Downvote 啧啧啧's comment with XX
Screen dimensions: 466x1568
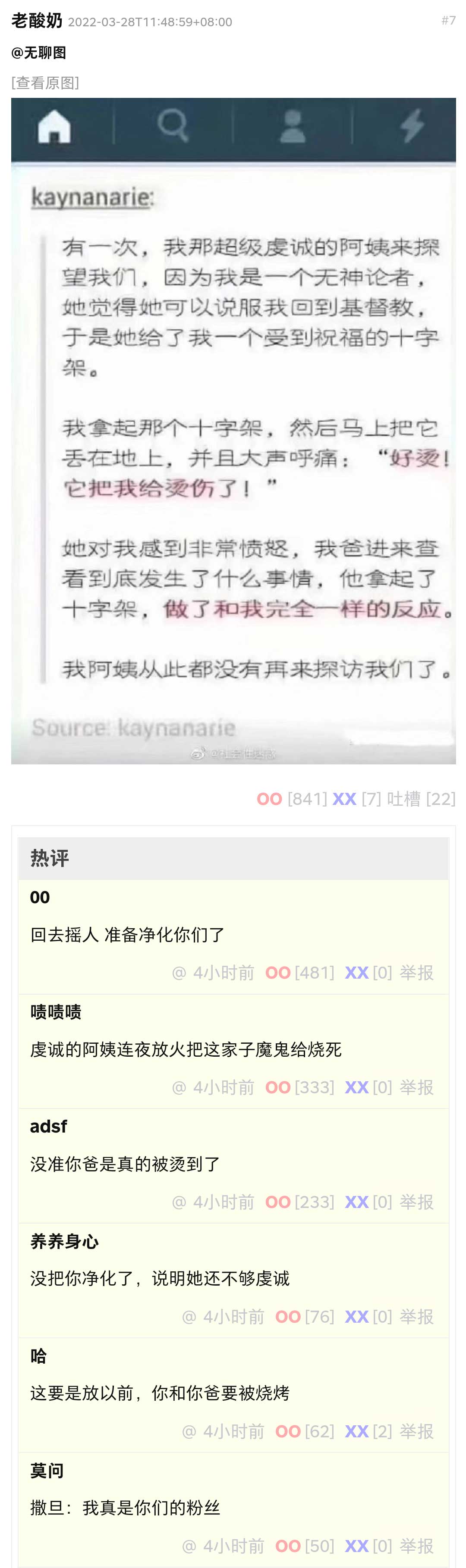click(357, 1087)
